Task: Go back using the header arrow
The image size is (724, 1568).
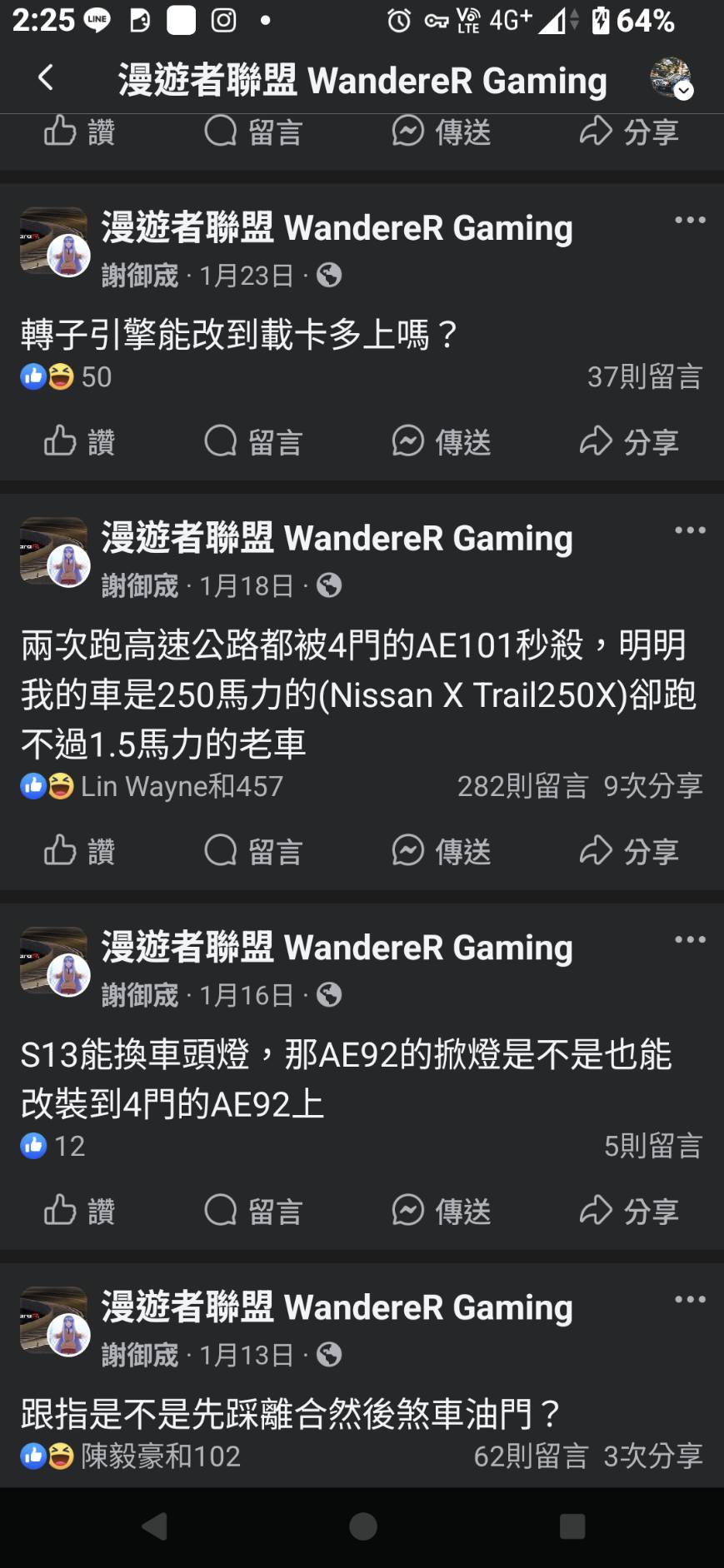Action: [46, 78]
